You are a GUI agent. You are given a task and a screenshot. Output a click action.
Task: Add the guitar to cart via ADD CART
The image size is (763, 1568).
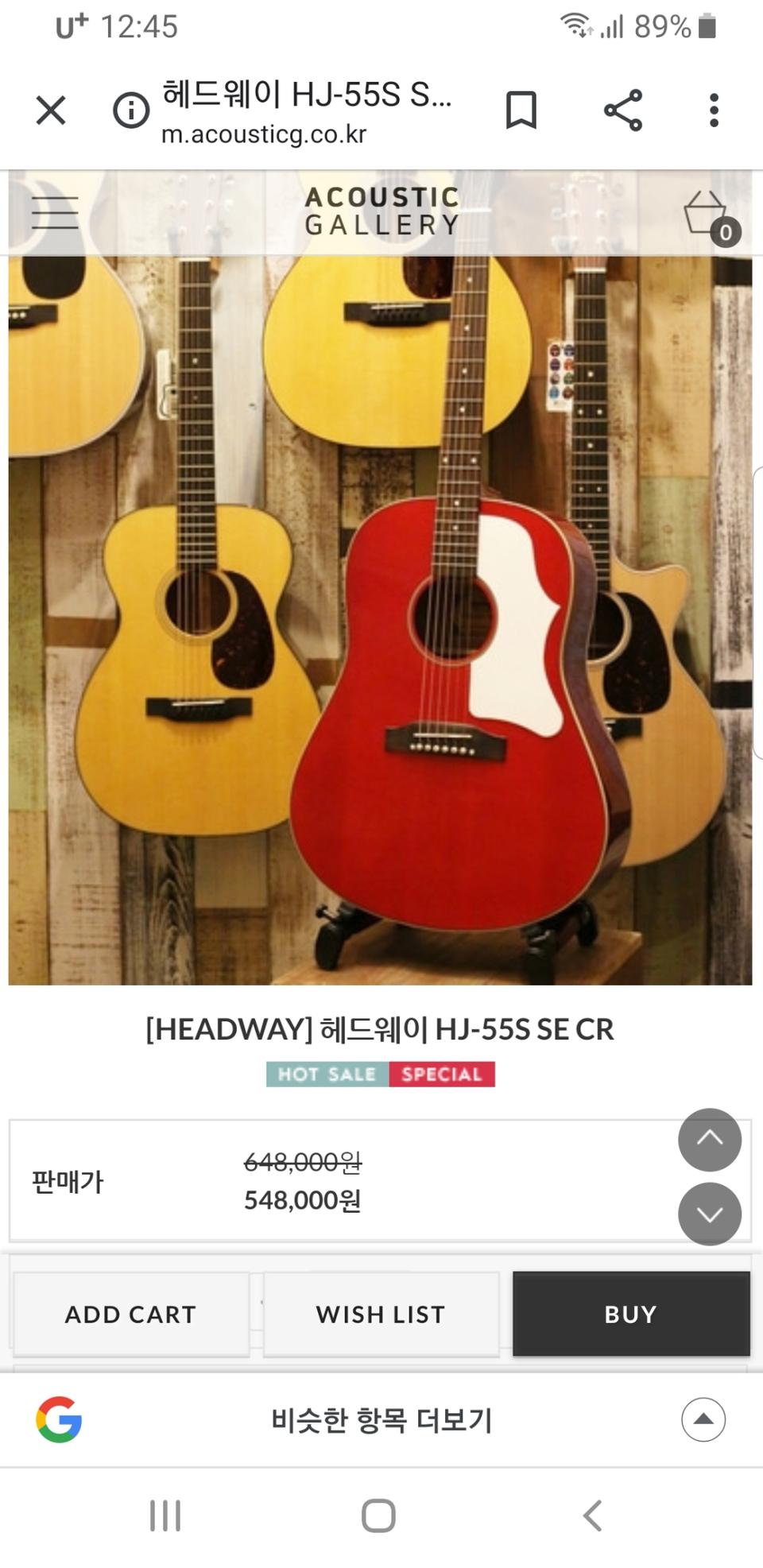pos(130,1314)
